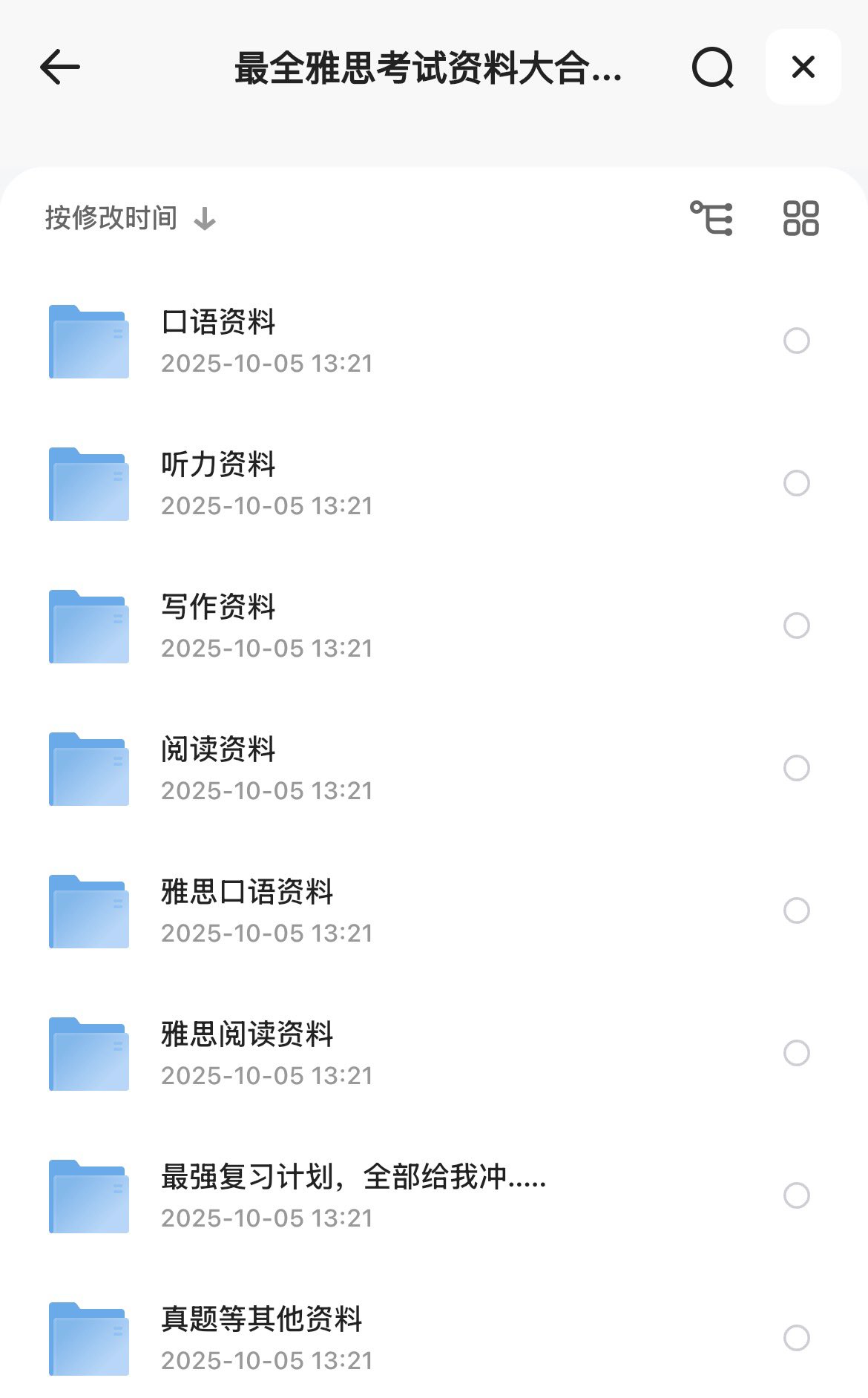Select the 真题等其他资料 checkbox
868x1398 pixels.
pyautogui.click(x=797, y=1338)
